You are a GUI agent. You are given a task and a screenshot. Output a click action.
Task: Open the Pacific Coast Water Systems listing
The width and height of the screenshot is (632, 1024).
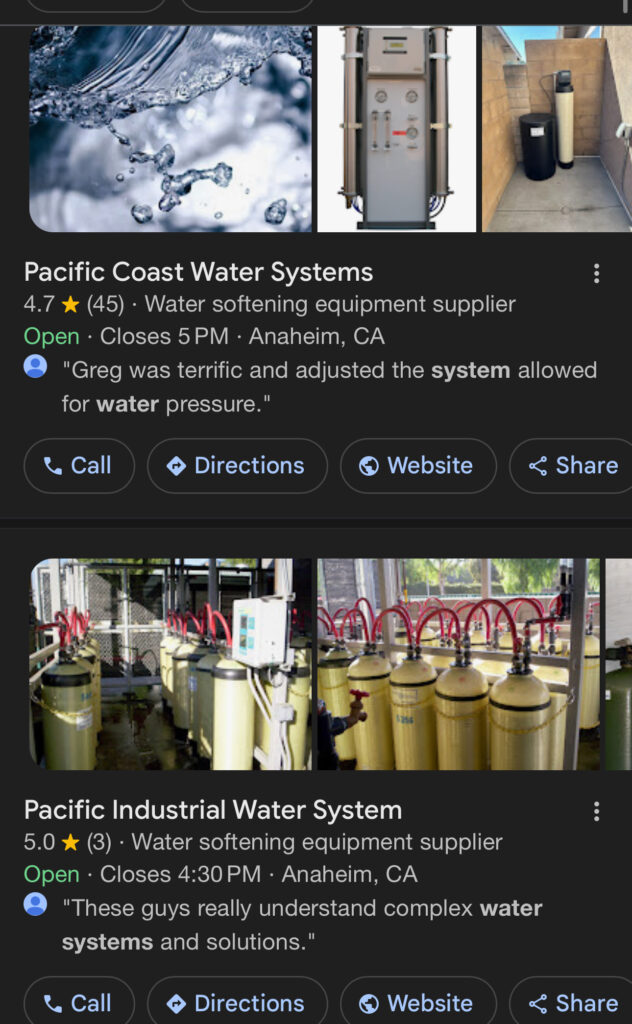[x=198, y=272]
